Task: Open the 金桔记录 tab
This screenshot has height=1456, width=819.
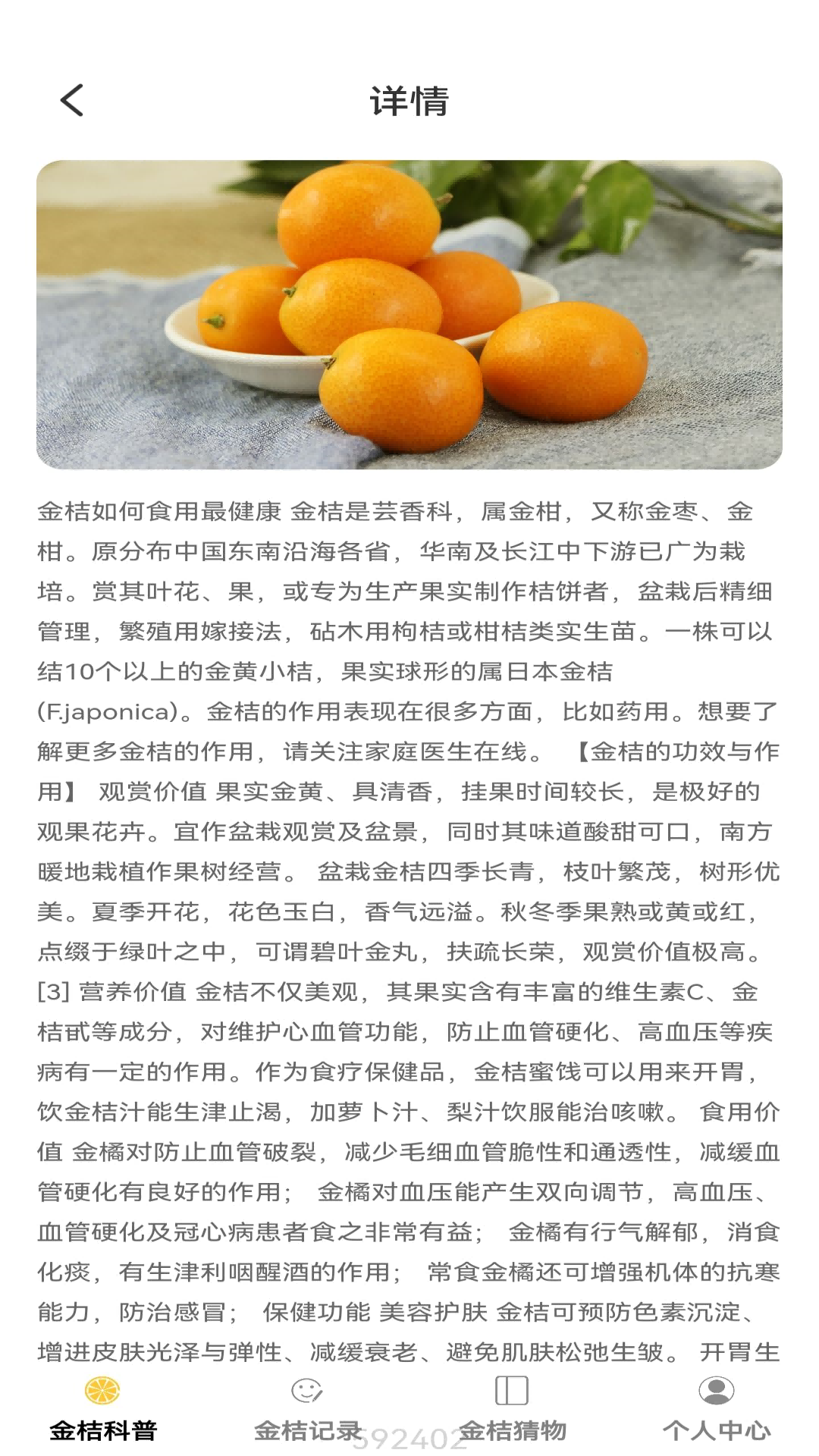Action: point(307,1409)
